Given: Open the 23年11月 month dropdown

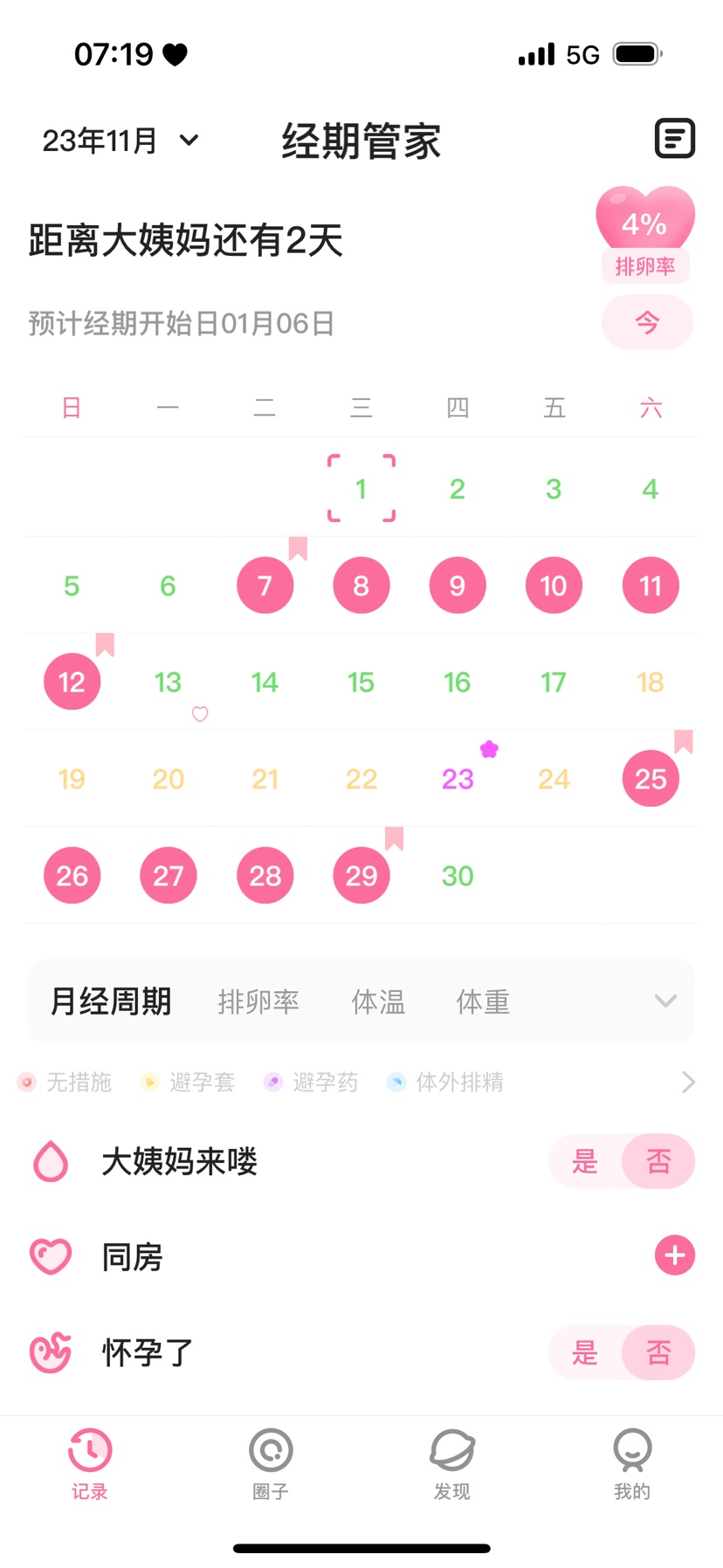Looking at the screenshot, I should (x=120, y=141).
